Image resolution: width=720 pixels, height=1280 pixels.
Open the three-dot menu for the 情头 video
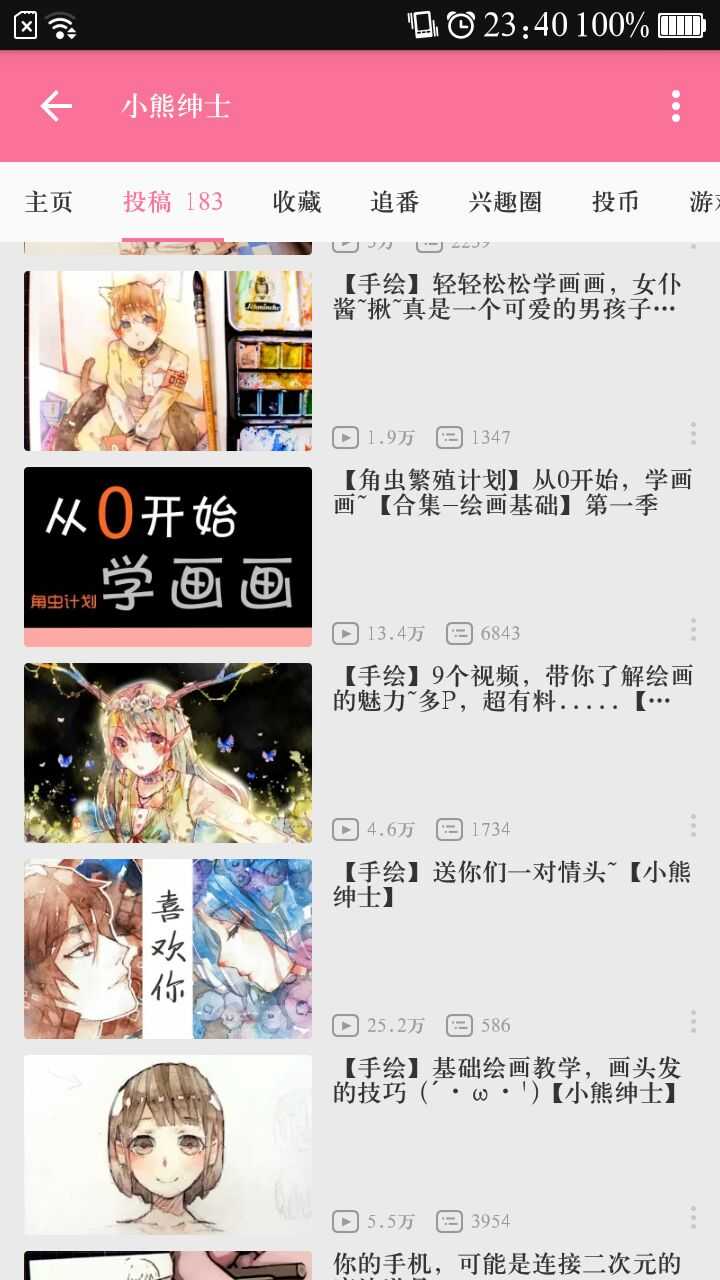[692, 1021]
